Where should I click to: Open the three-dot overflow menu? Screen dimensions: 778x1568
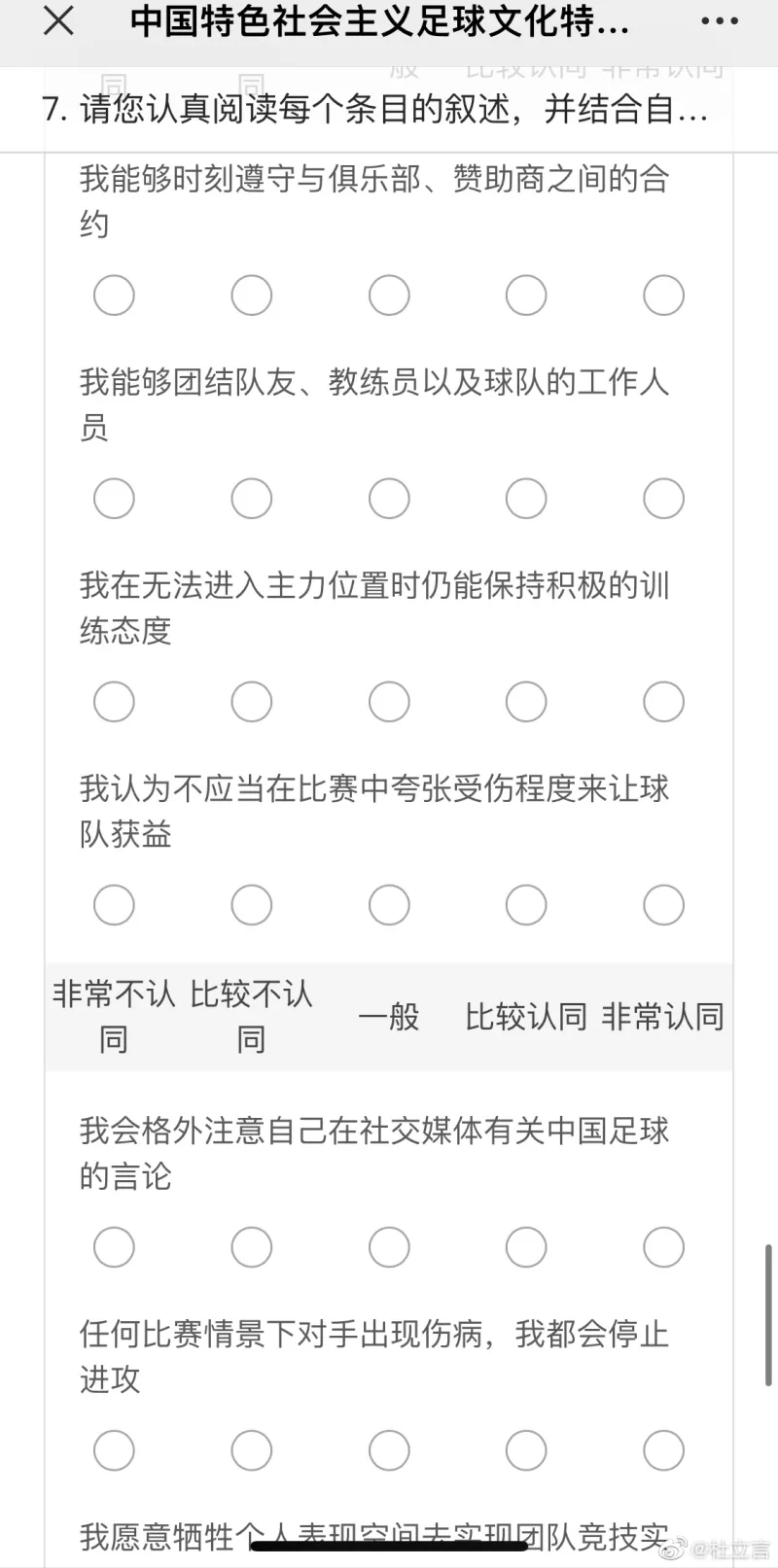(x=720, y=21)
